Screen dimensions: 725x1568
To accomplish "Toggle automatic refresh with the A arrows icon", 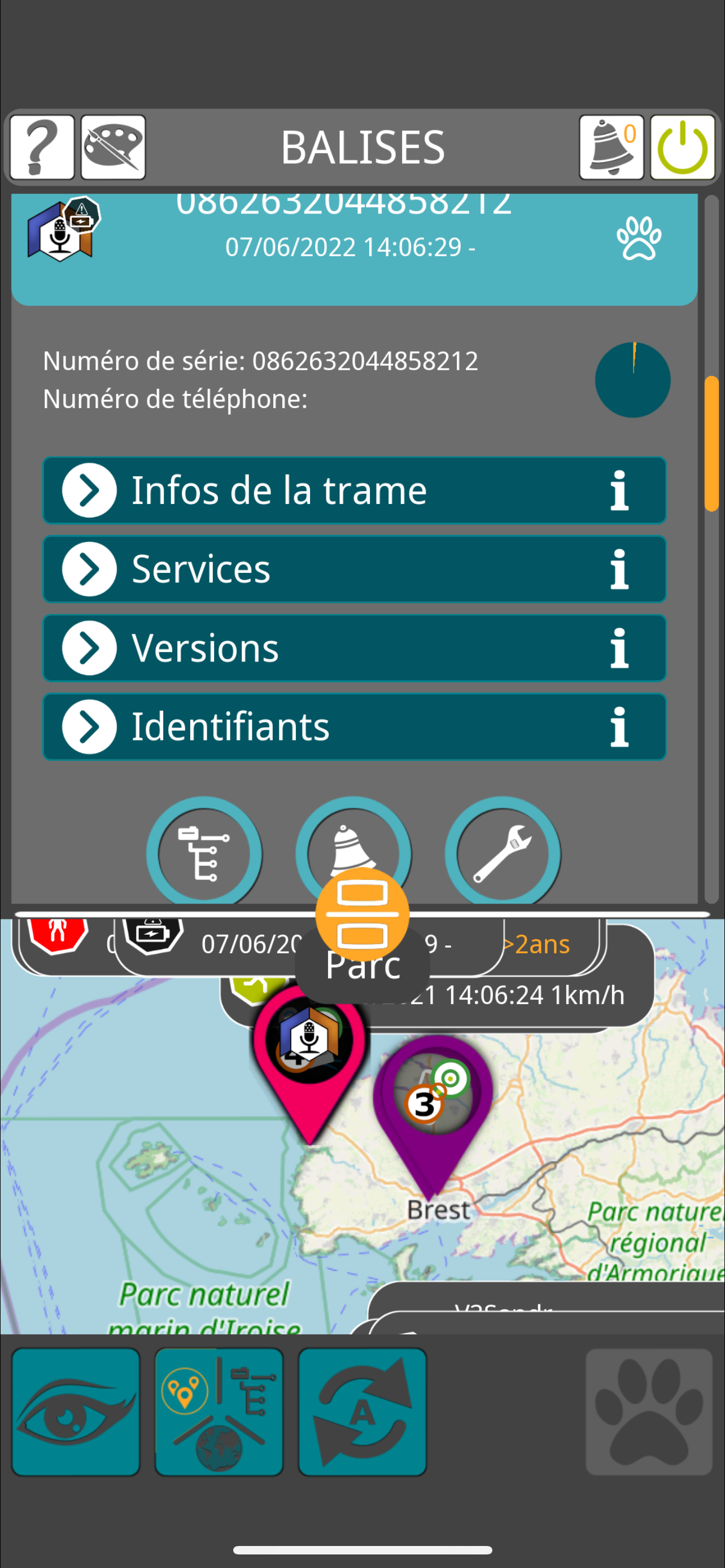I will click(x=362, y=1412).
